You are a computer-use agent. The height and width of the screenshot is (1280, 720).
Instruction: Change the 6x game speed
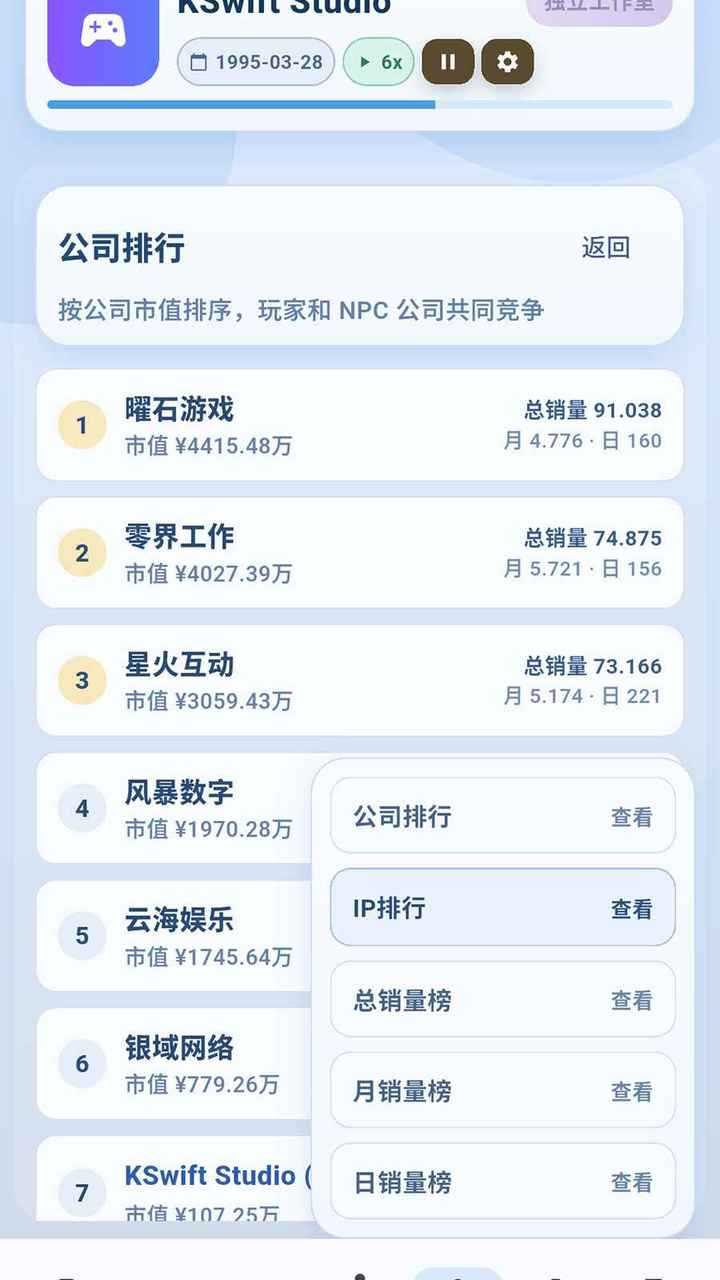(x=379, y=62)
